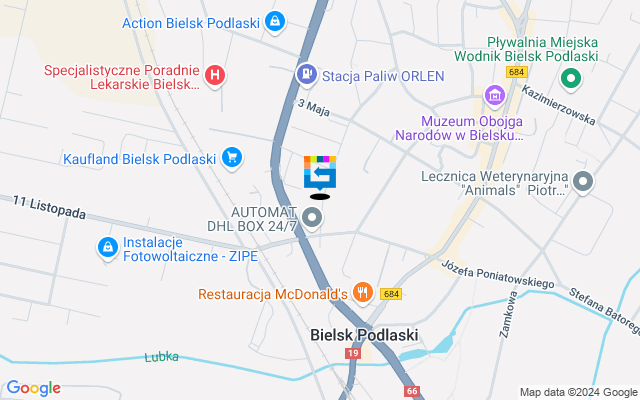Open Kaufland Bielsk Podlaski shopping marker

232,158
